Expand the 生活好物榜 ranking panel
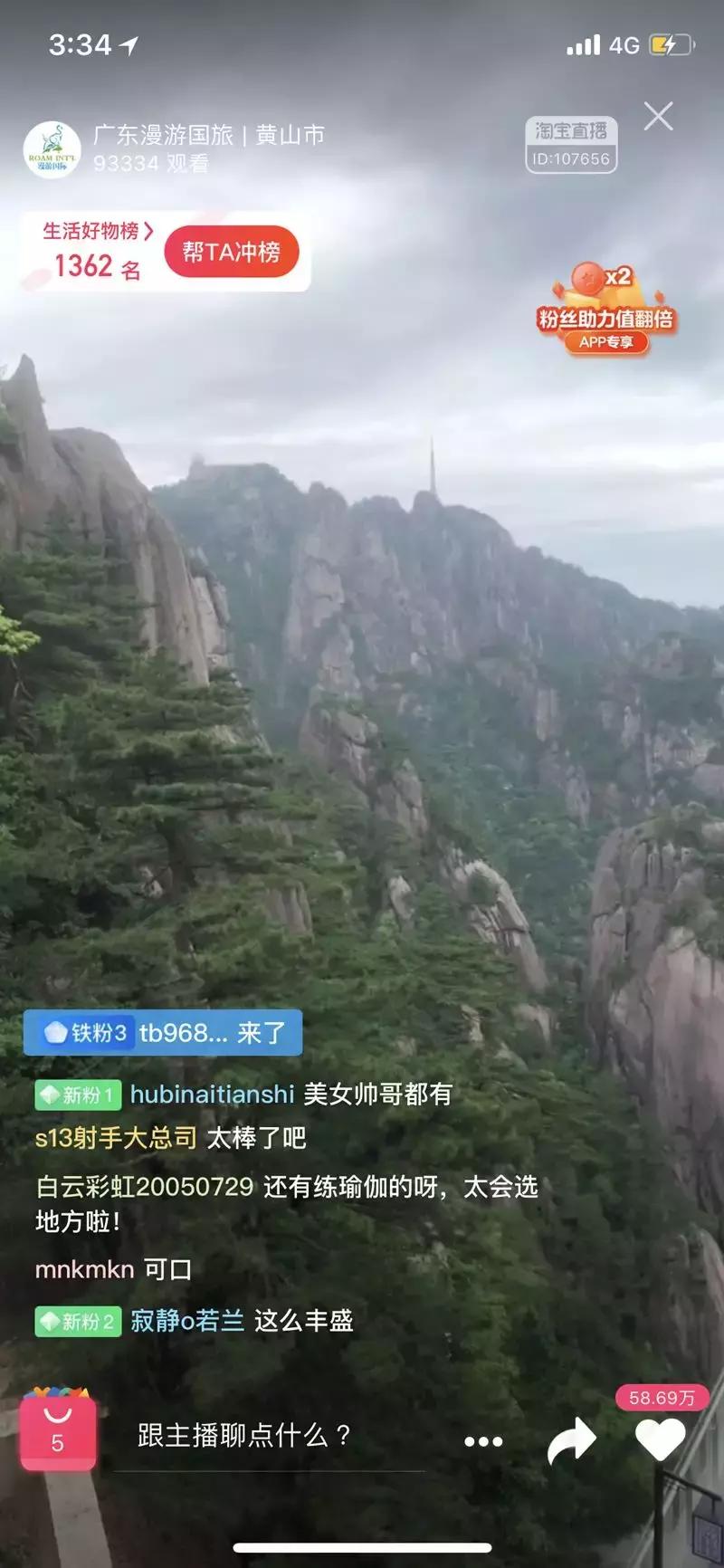 pyautogui.click(x=94, y=231)
